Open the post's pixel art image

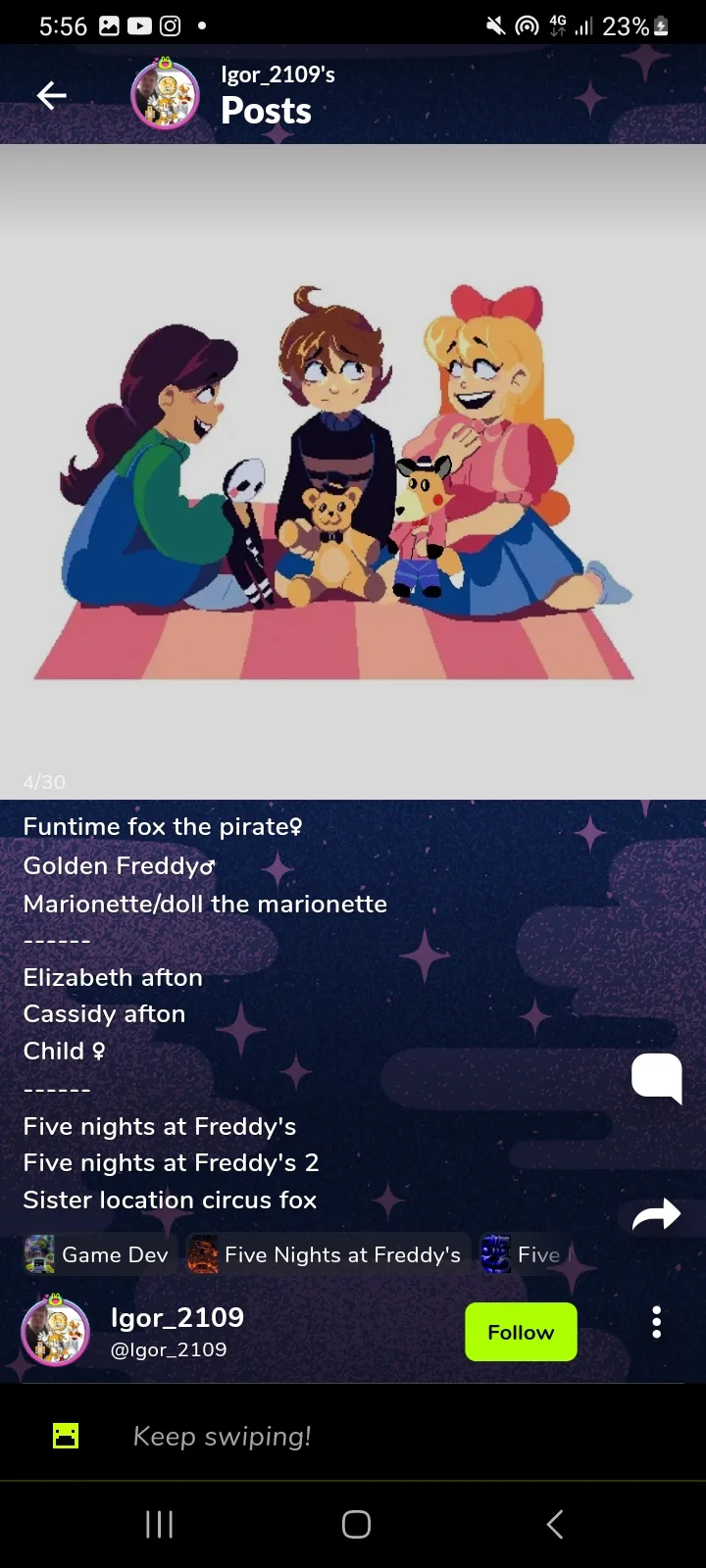tap(353, 471)
